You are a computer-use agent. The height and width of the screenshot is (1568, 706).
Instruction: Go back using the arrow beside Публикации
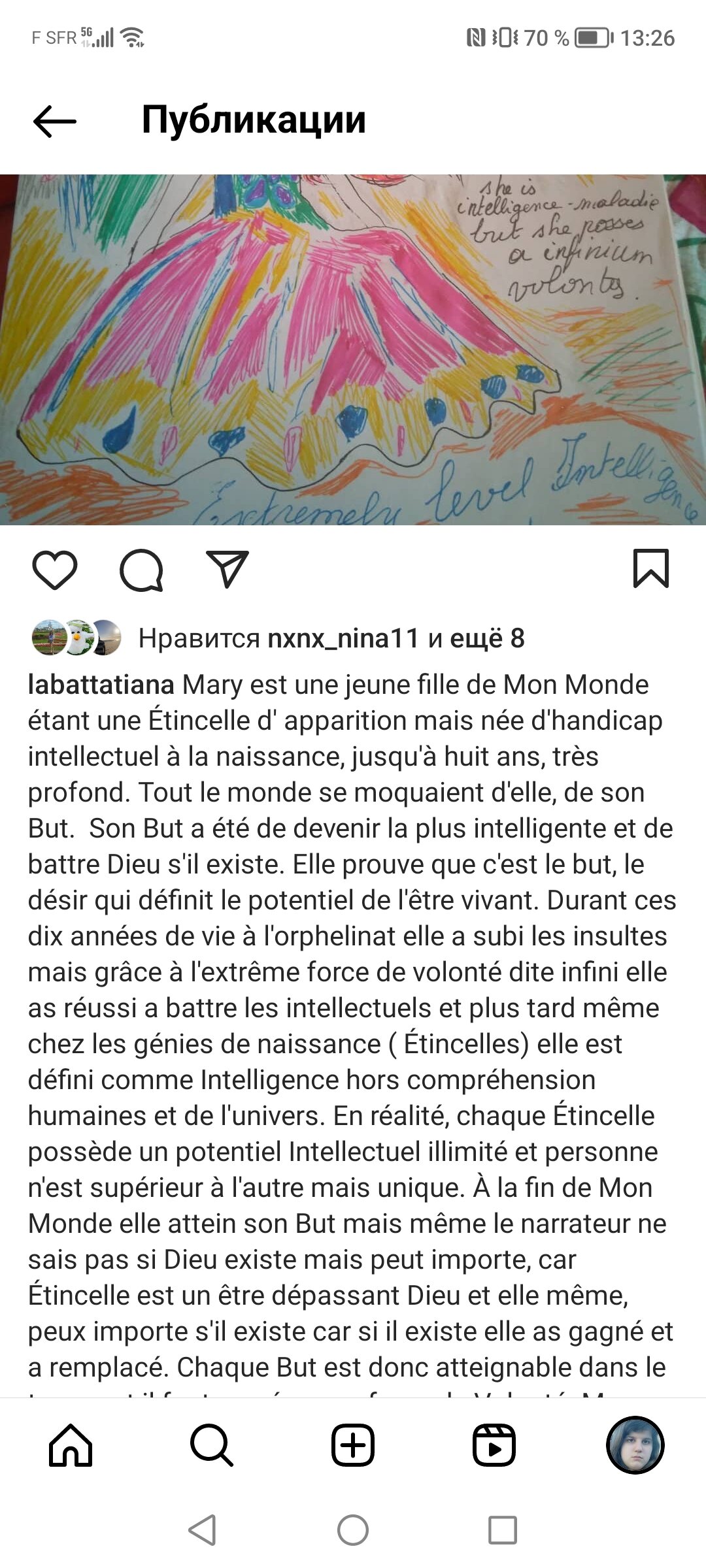pos(55,121)
